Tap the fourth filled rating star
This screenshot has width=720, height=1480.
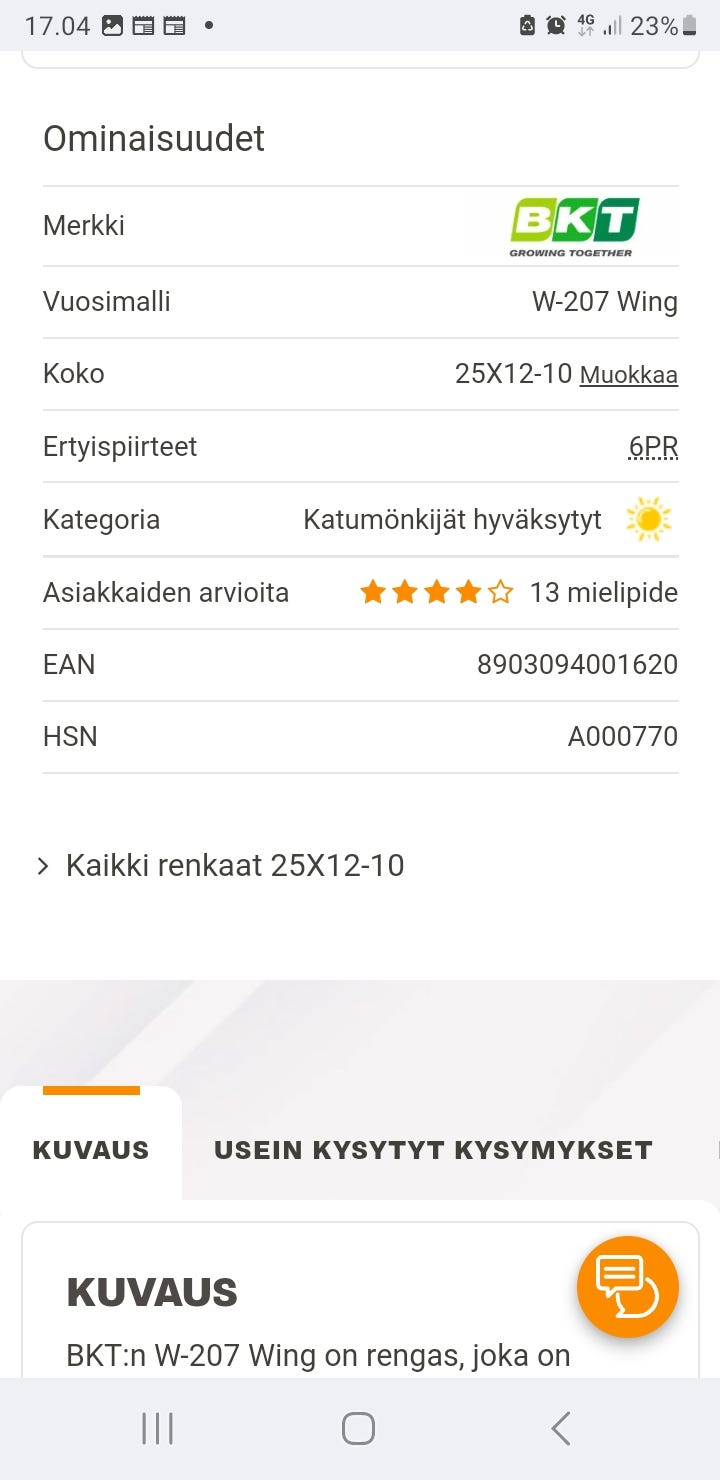pos(469,592)
